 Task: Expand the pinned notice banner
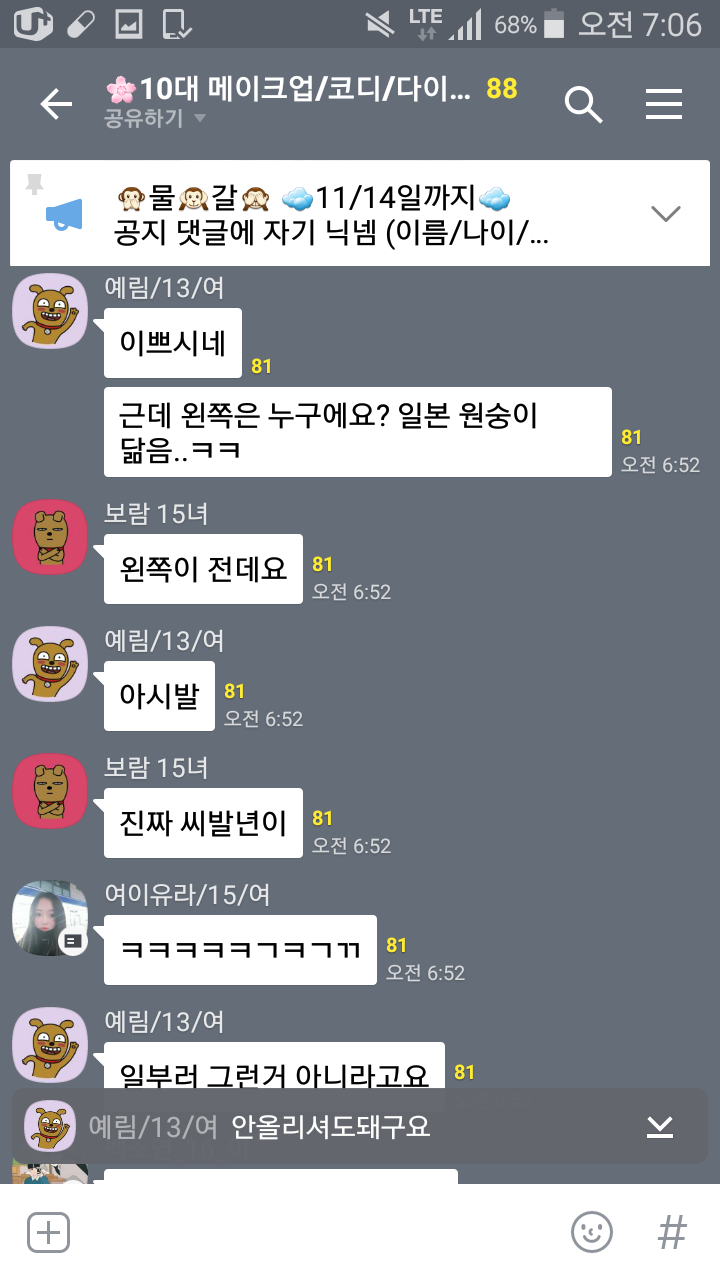(665, 213)
